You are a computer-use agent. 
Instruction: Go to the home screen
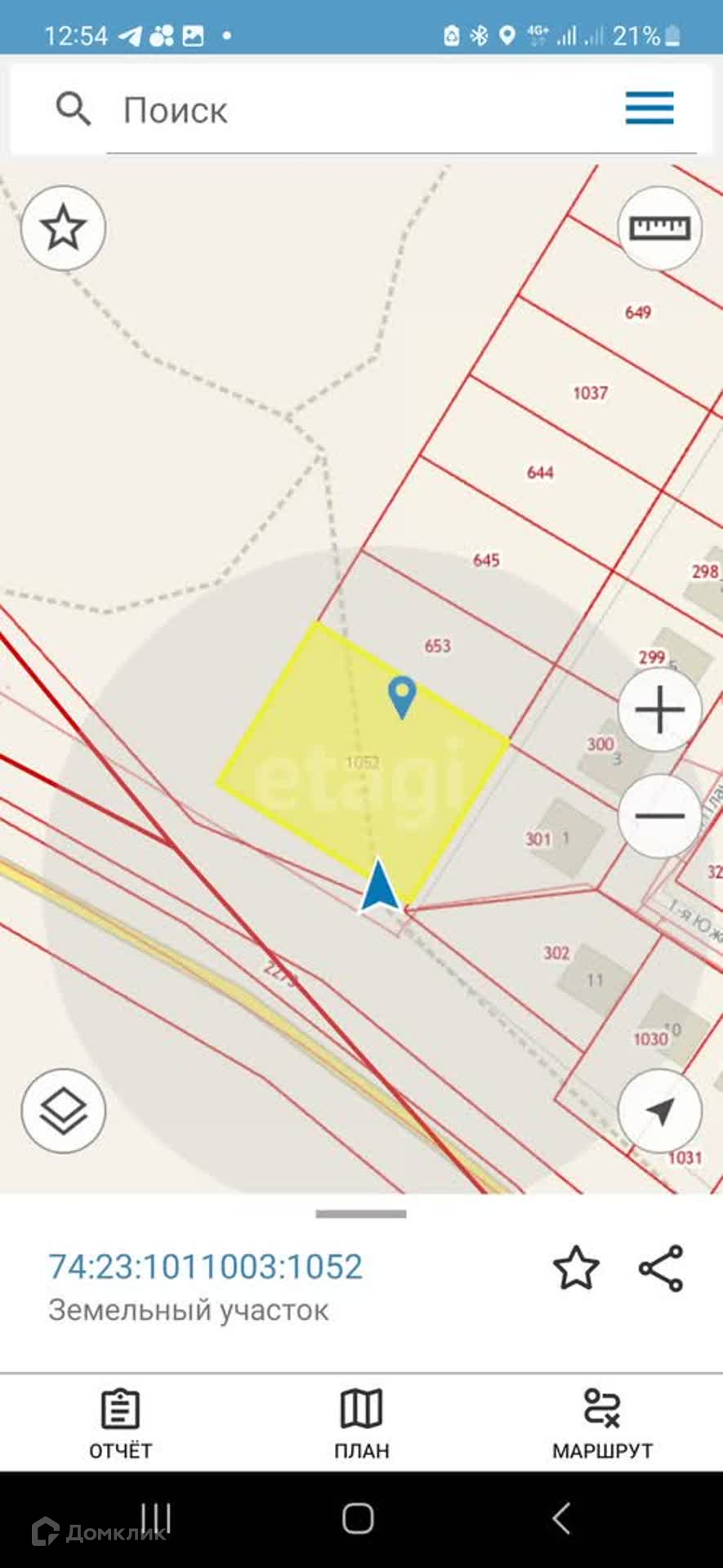click(358, 1518)
